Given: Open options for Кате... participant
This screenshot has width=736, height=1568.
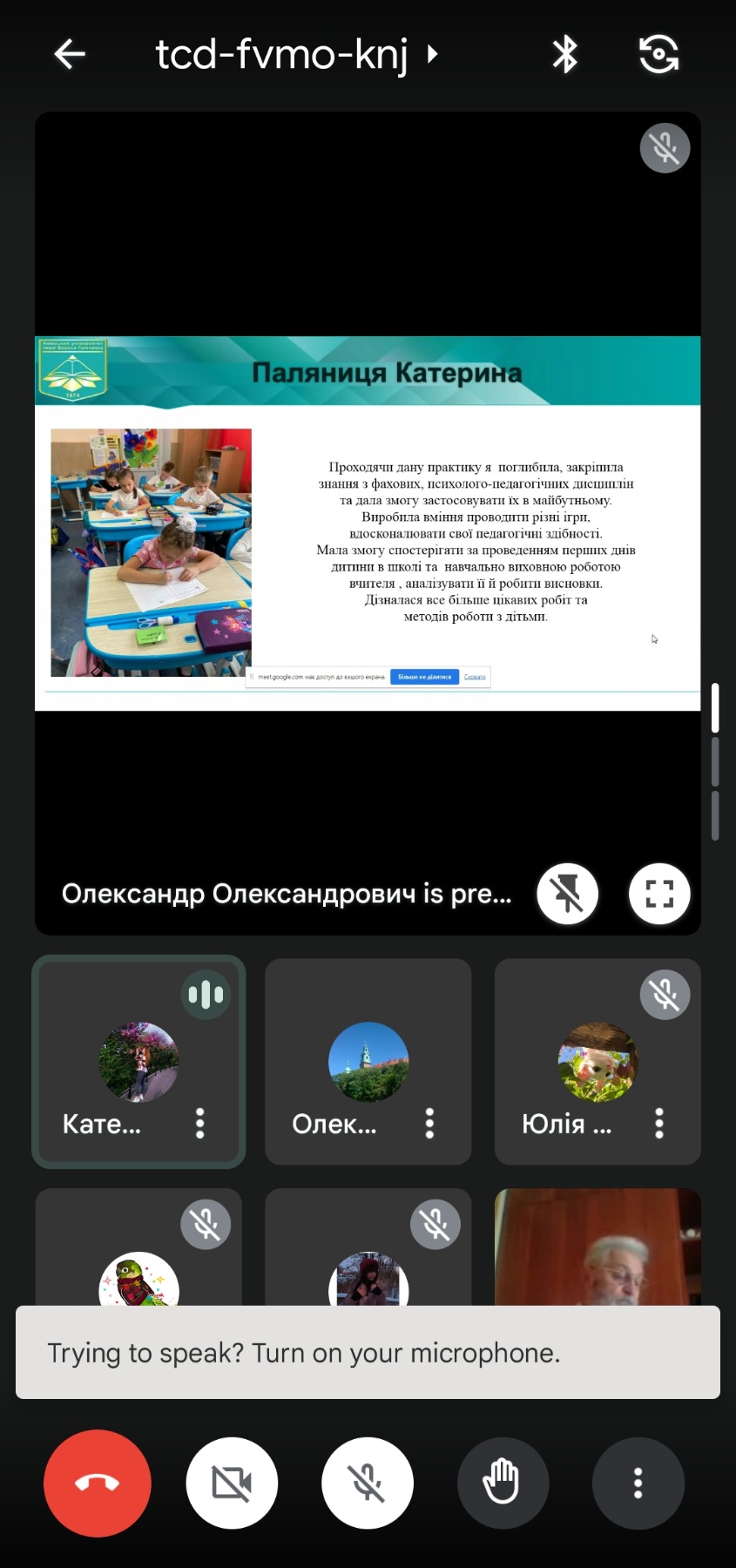Looking at the screenshot, I should 200,1124.
